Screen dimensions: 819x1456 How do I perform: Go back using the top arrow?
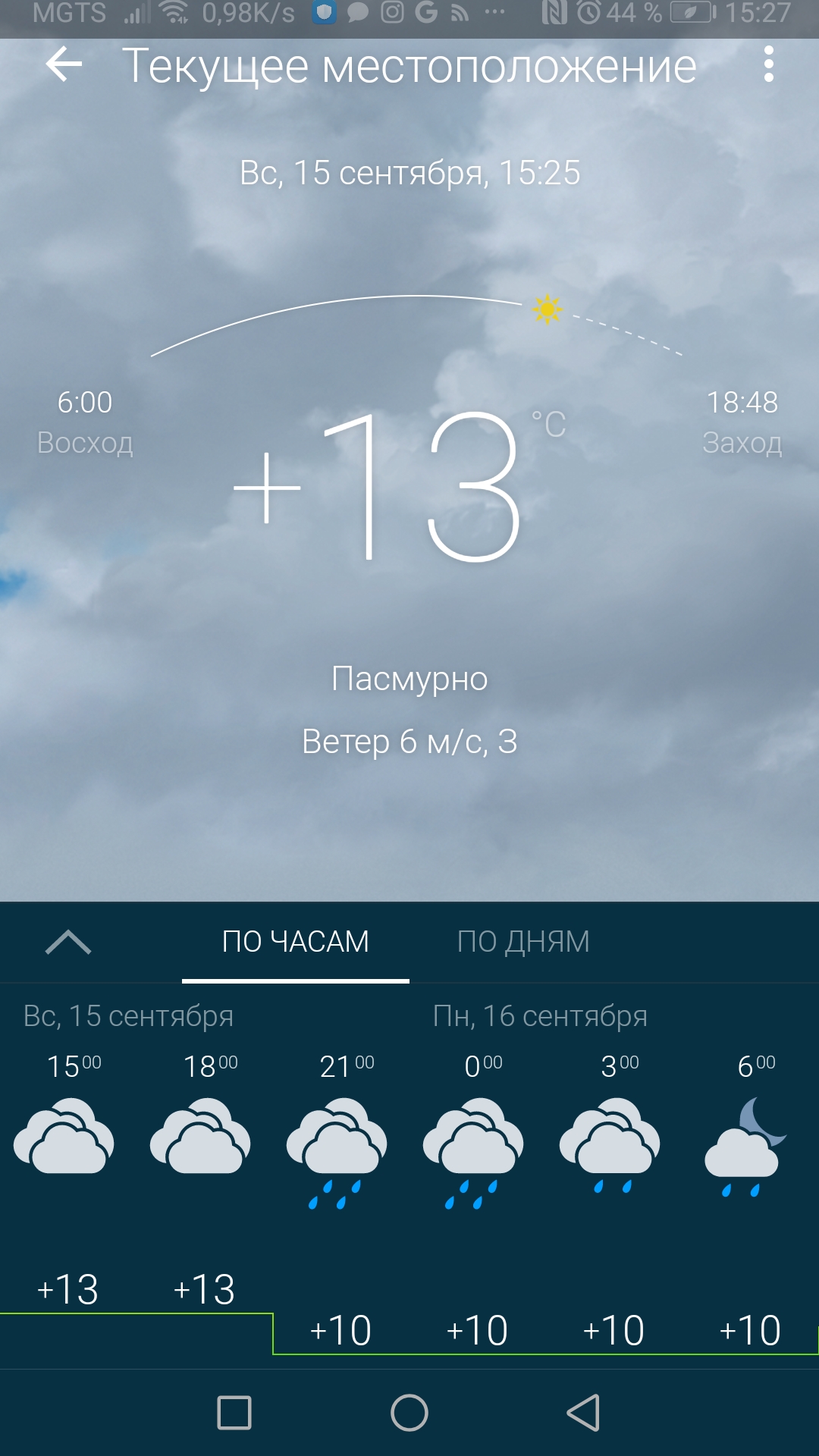coord(64,64)
